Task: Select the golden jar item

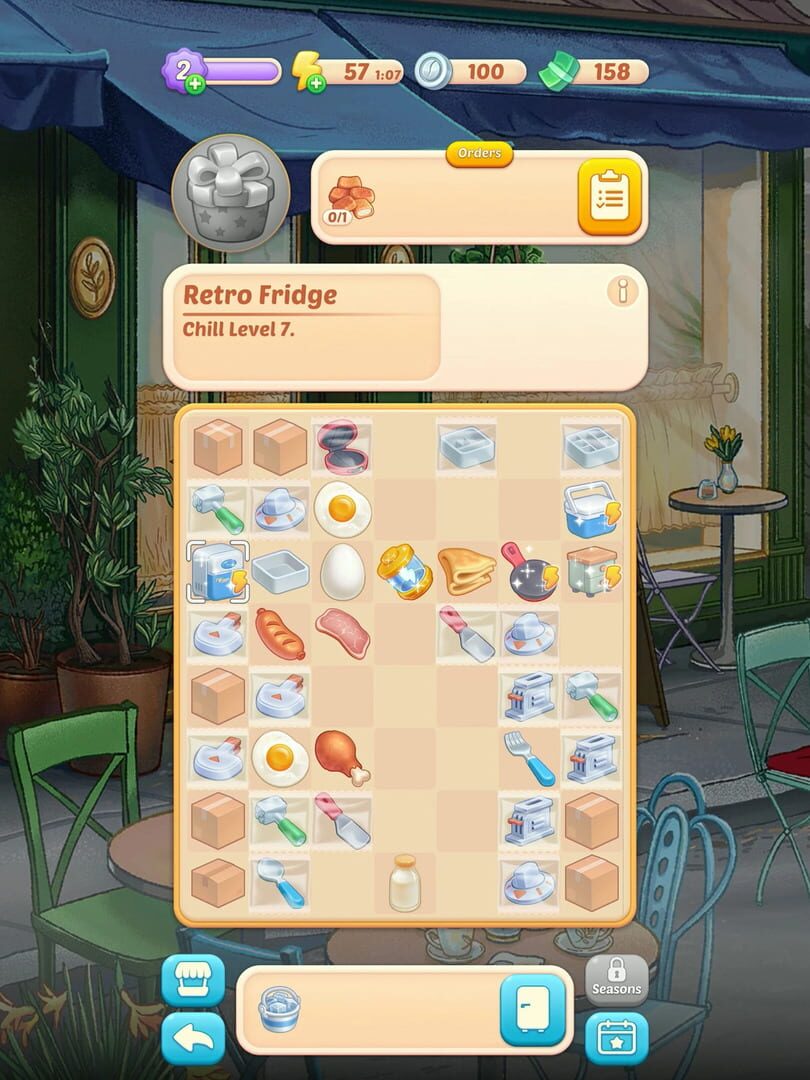Action: click(404, 572)
